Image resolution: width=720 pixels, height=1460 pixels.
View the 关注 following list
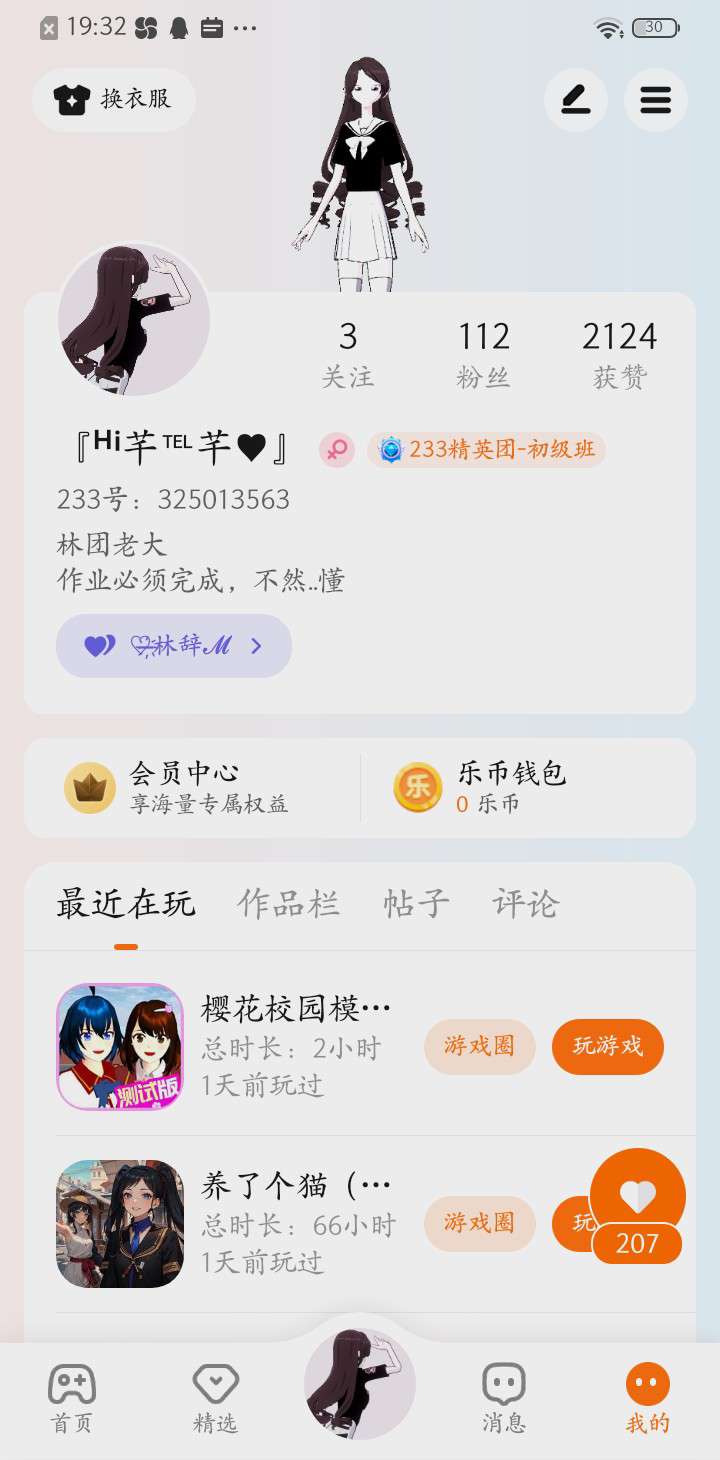coord(348,353)
